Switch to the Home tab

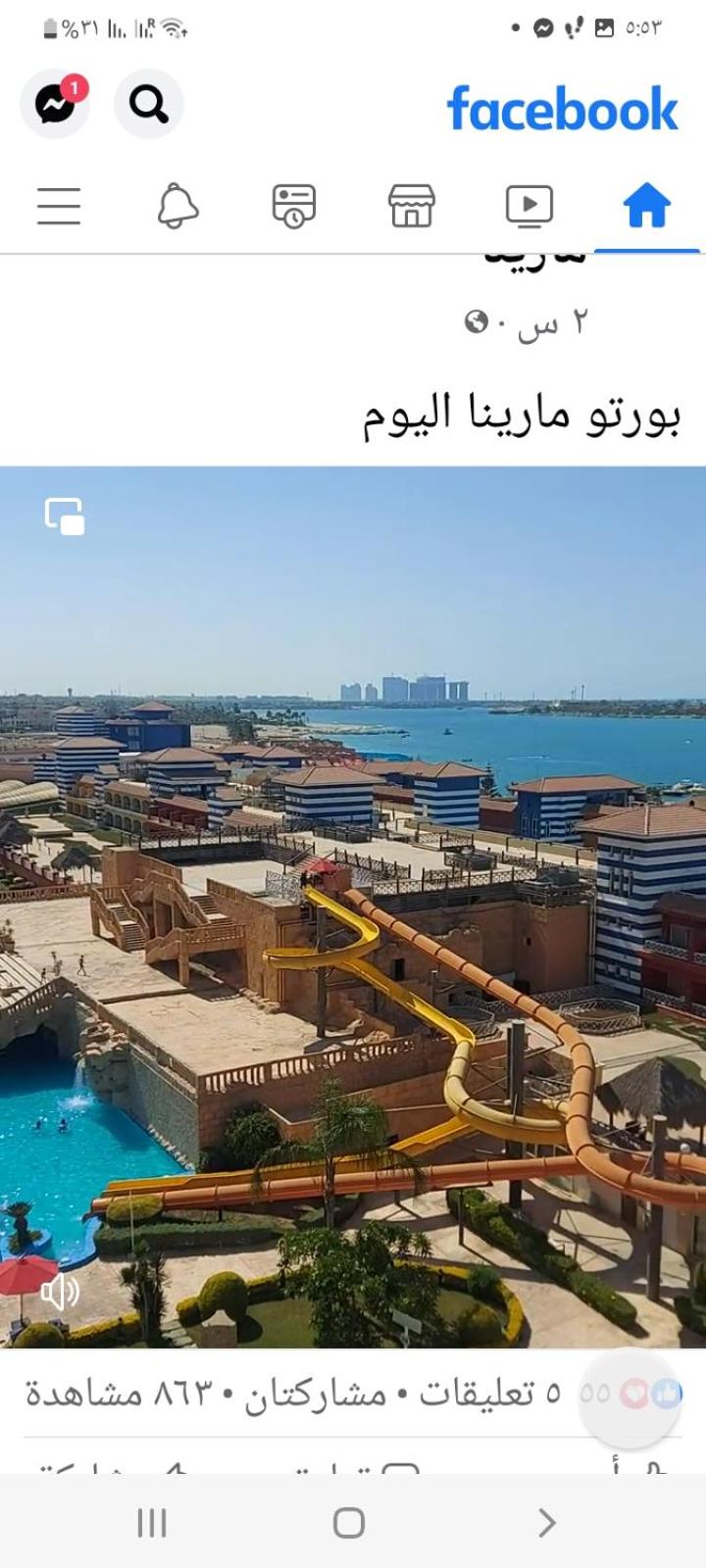coord(647,206)
